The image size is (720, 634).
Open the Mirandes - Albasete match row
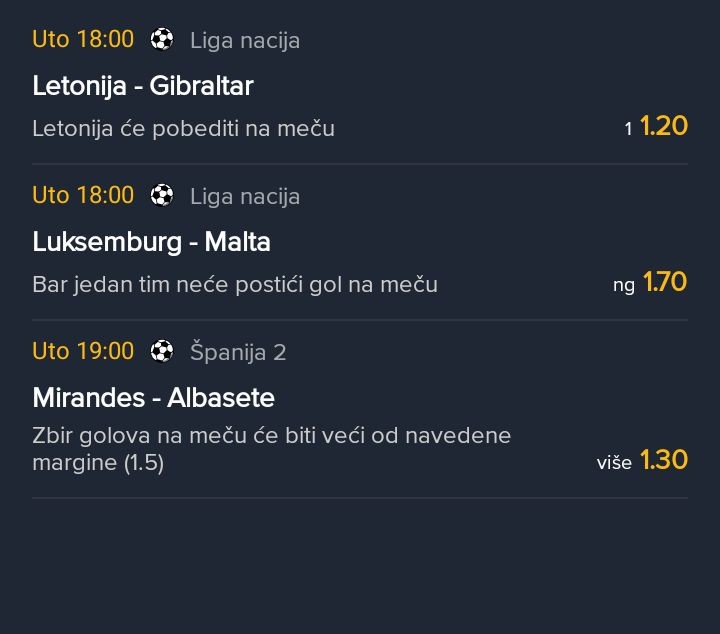click(x=154, y=398)
